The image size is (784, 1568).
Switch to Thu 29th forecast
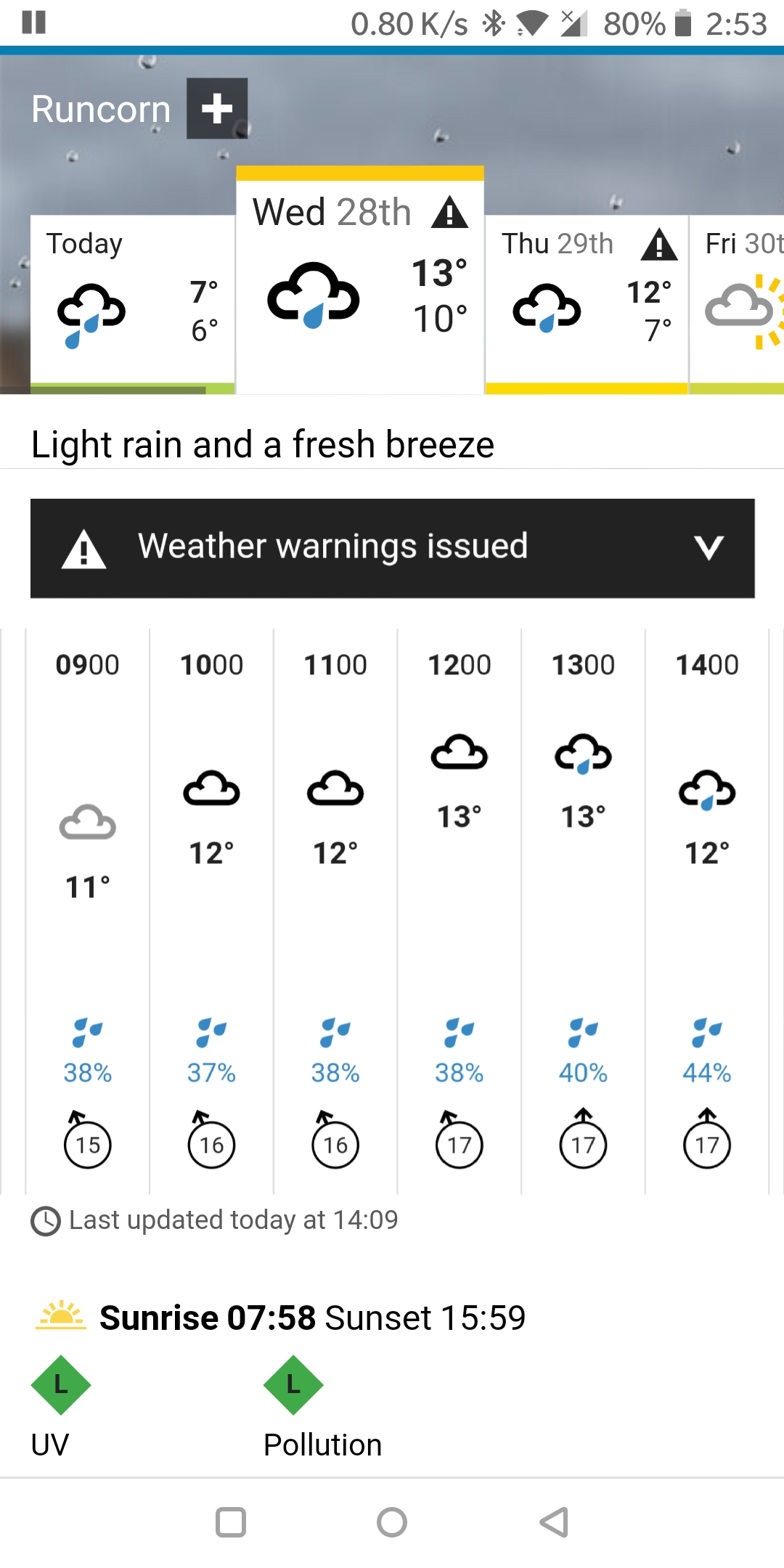click(587, 304)
